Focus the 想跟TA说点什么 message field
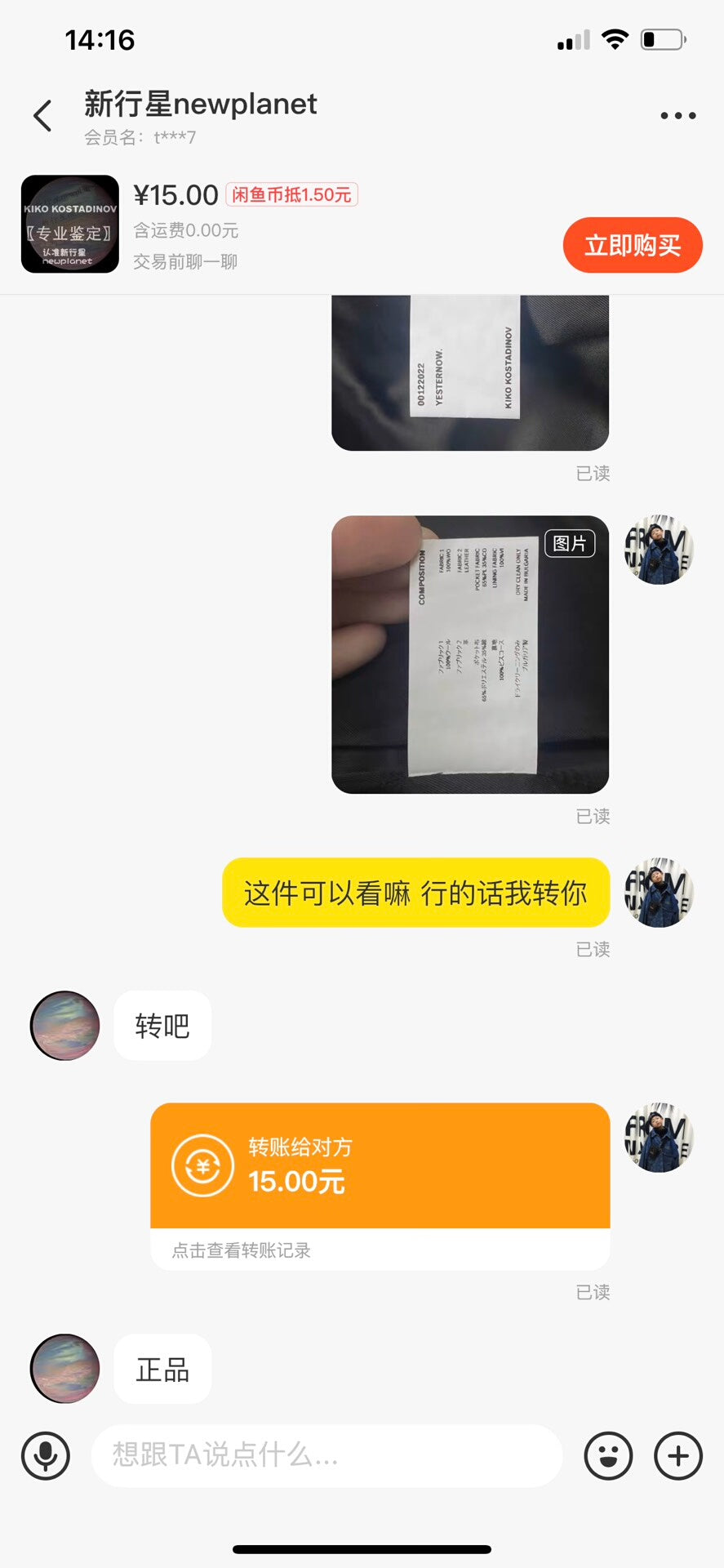 click(326, 1455)
